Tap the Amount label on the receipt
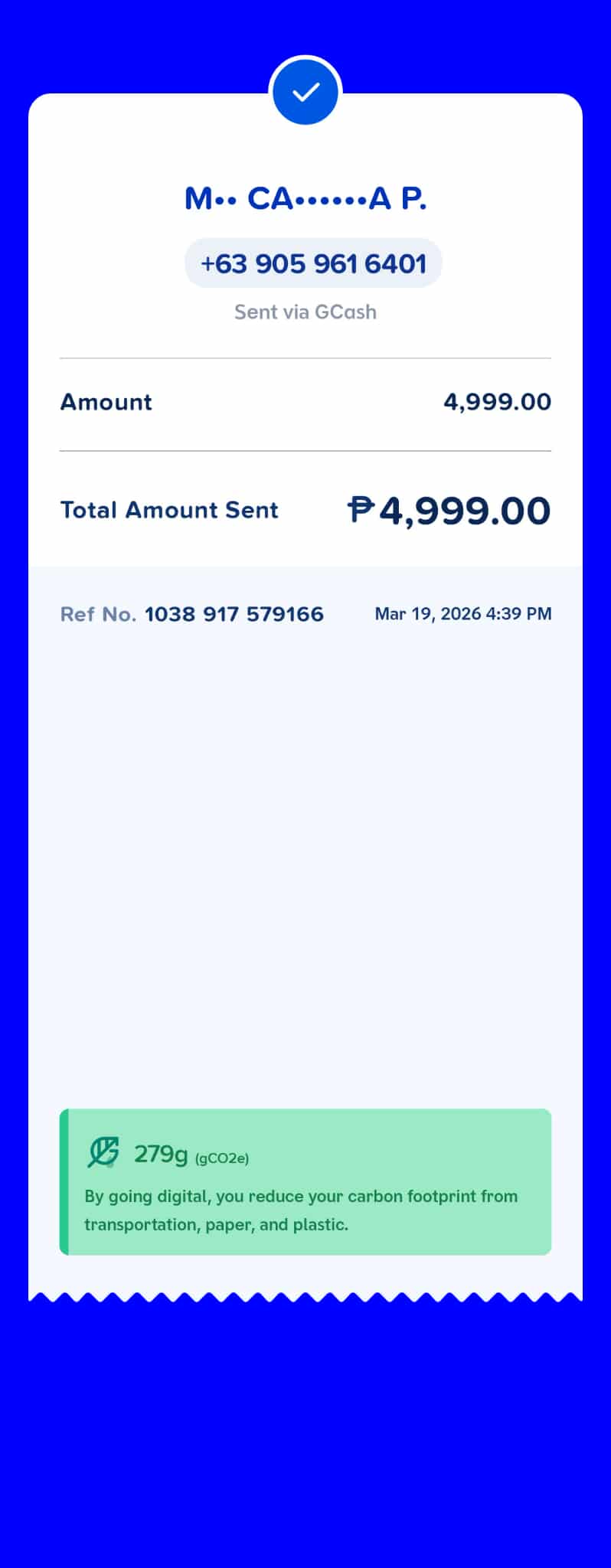Image resolution: width=611 pixels, height=1568 pixels. pos(106,401)
